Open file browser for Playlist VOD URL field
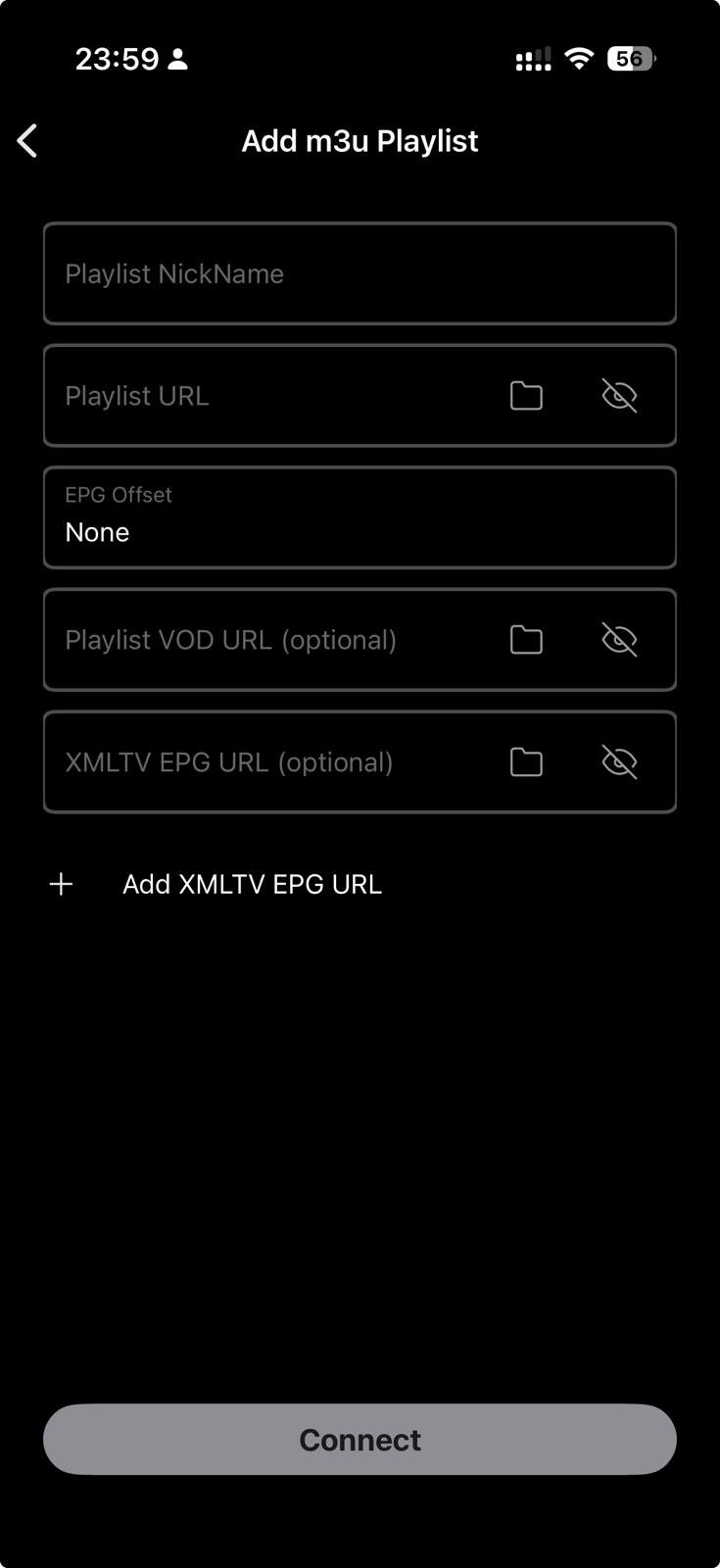Image resolution: width=720 pixels, height=1568 pixels. pyautogui.click(x=525, y=639)
